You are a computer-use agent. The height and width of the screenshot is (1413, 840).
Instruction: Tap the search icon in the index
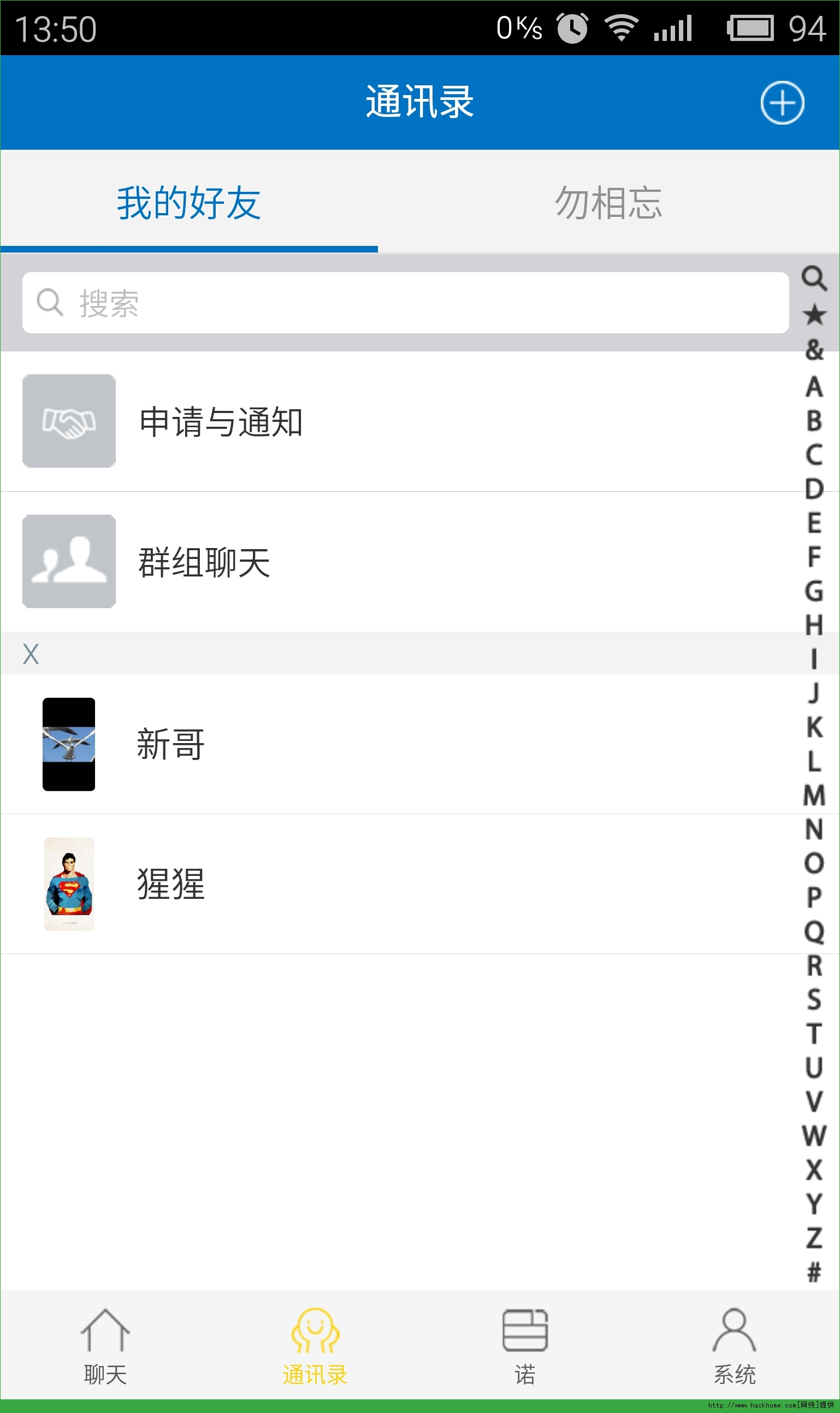(x=814, y=278)
